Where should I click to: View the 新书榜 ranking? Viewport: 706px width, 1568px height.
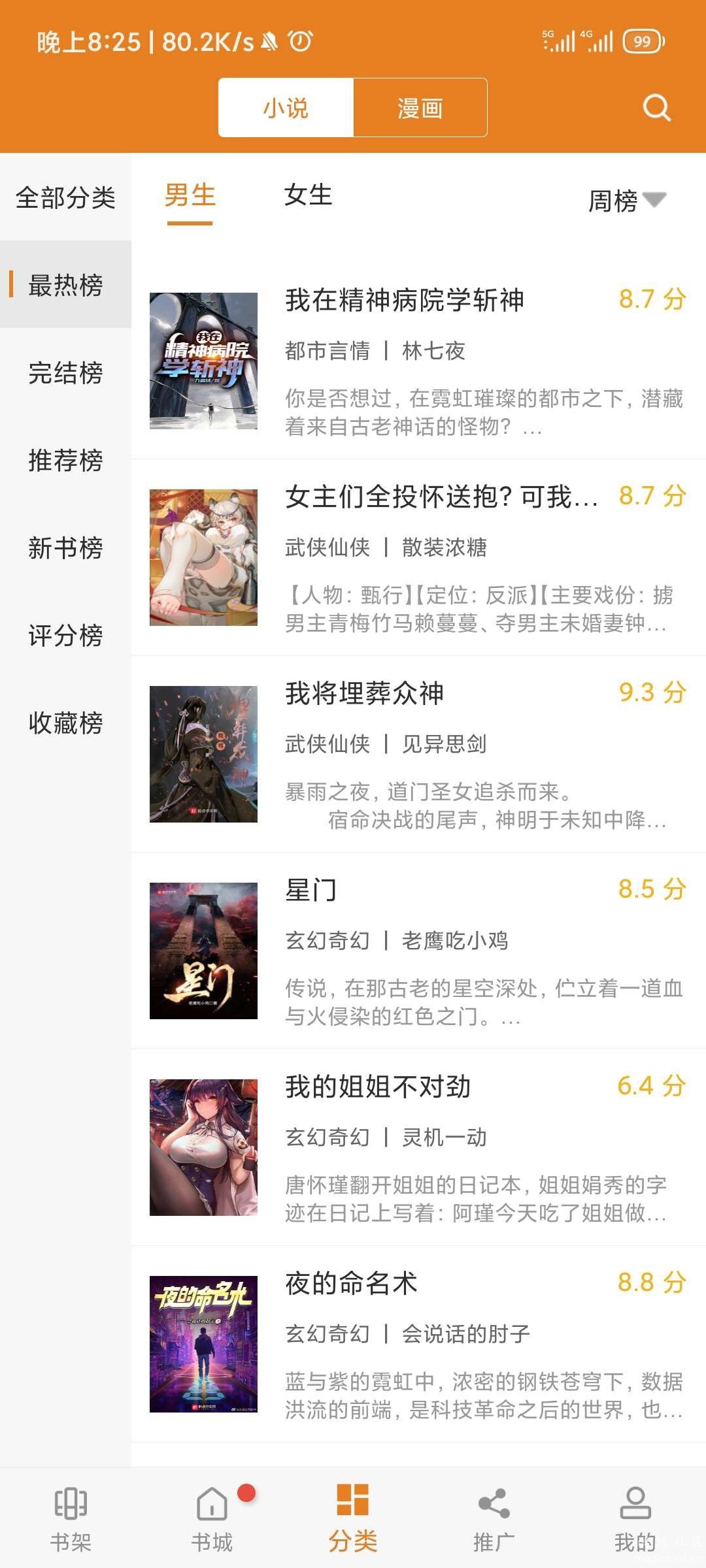pyautogui.click(x=65, y=547)
